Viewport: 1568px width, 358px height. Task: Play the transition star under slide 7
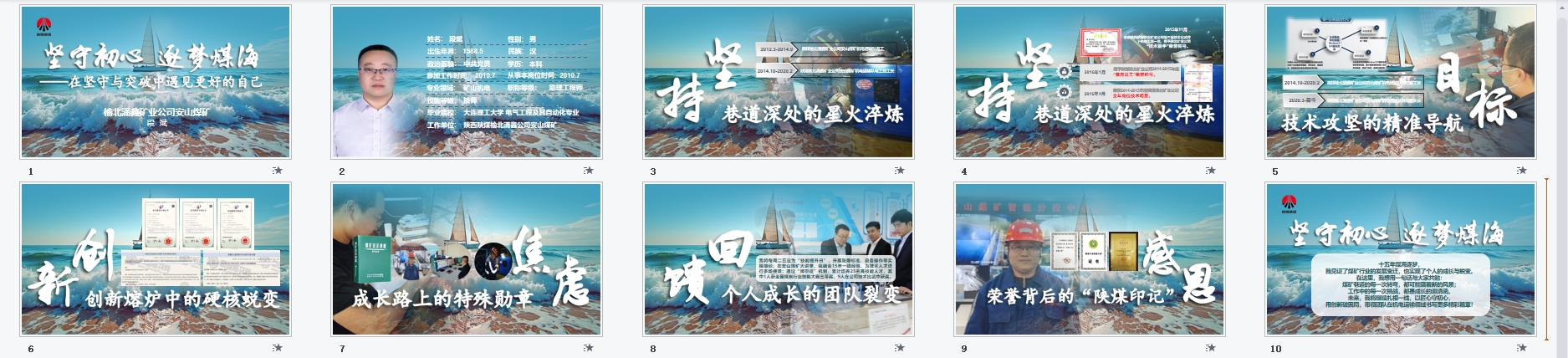(589, 348)
